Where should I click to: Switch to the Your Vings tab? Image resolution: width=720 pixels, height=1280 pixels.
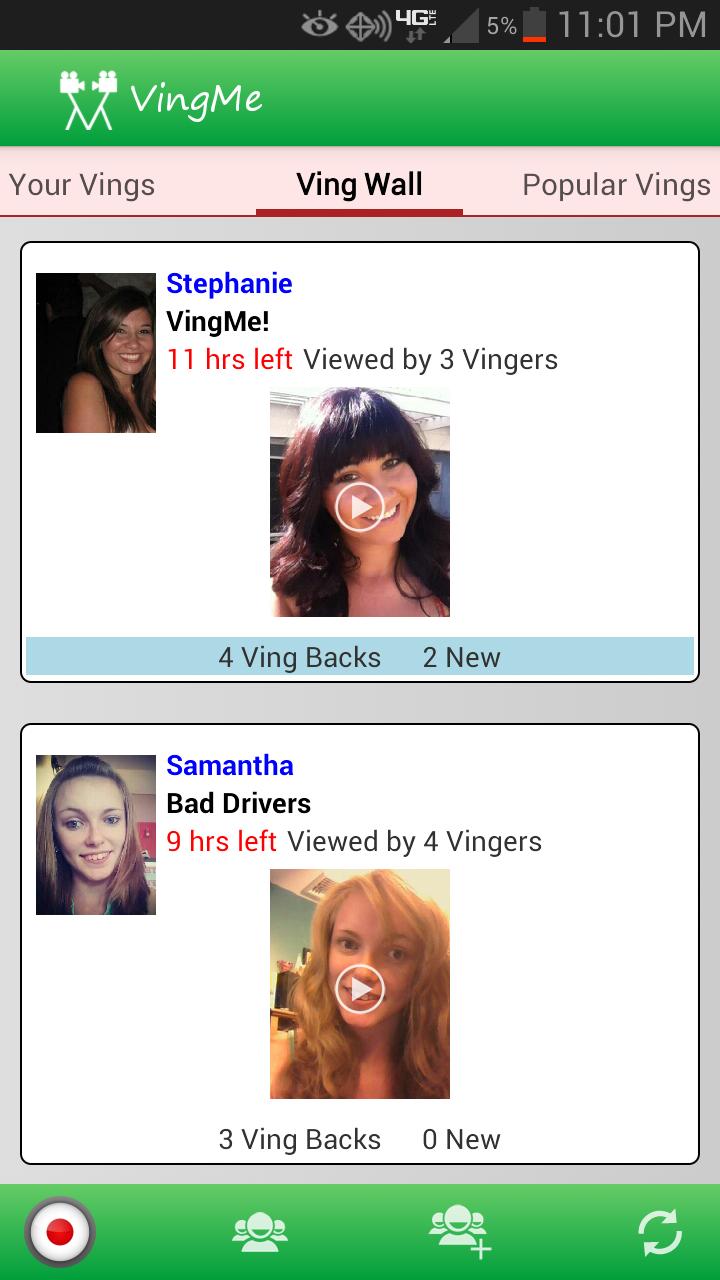pos(82,184)
